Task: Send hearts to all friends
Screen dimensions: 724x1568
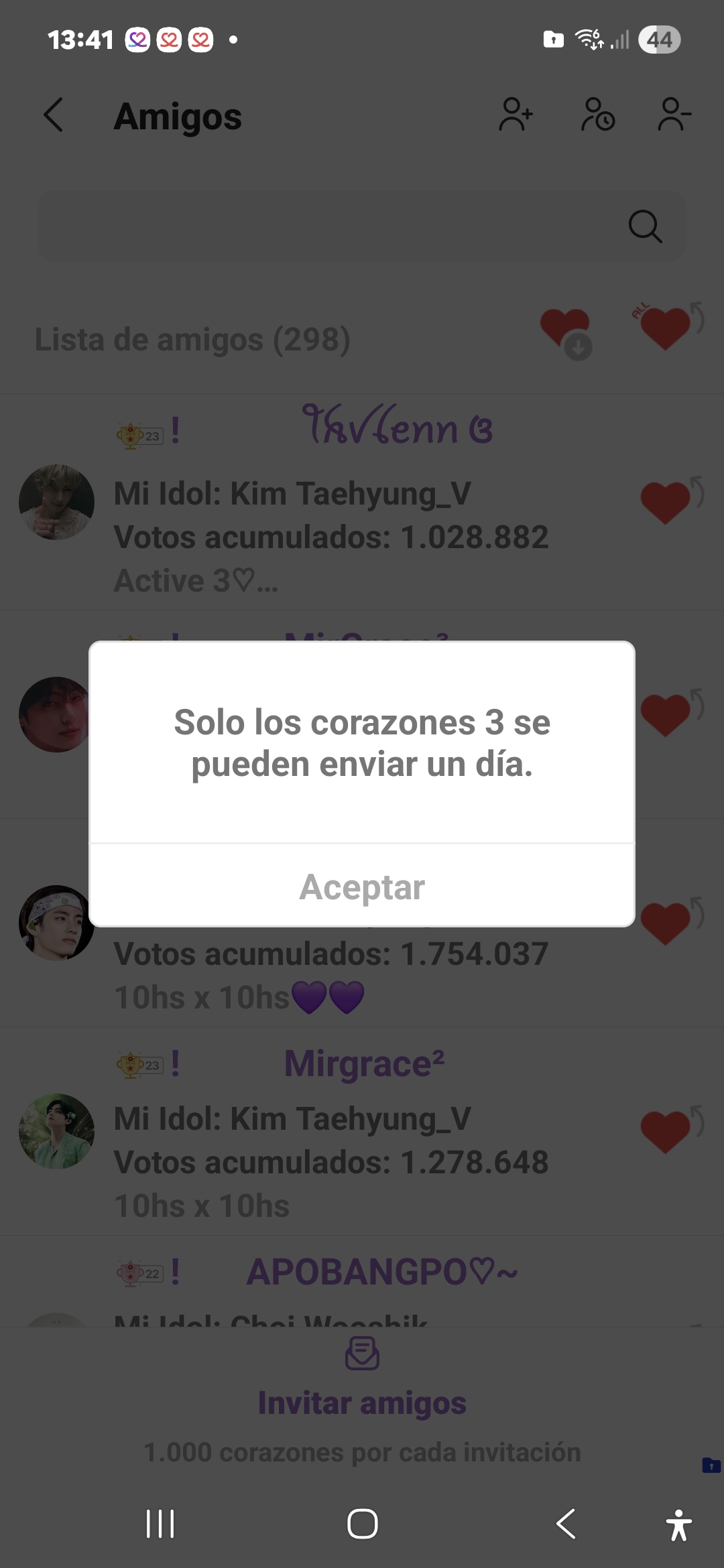Action: coord(667,327)
